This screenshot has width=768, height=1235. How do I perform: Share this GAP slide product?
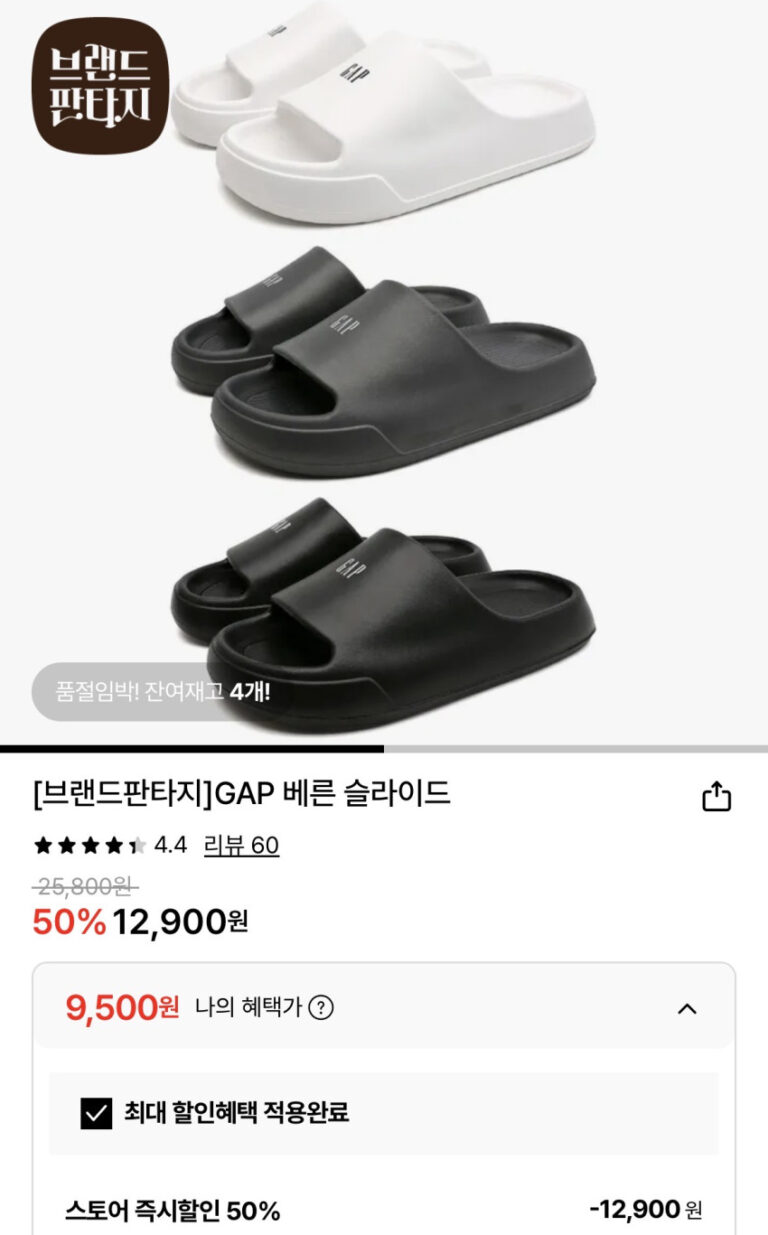[x=717, y=797]
